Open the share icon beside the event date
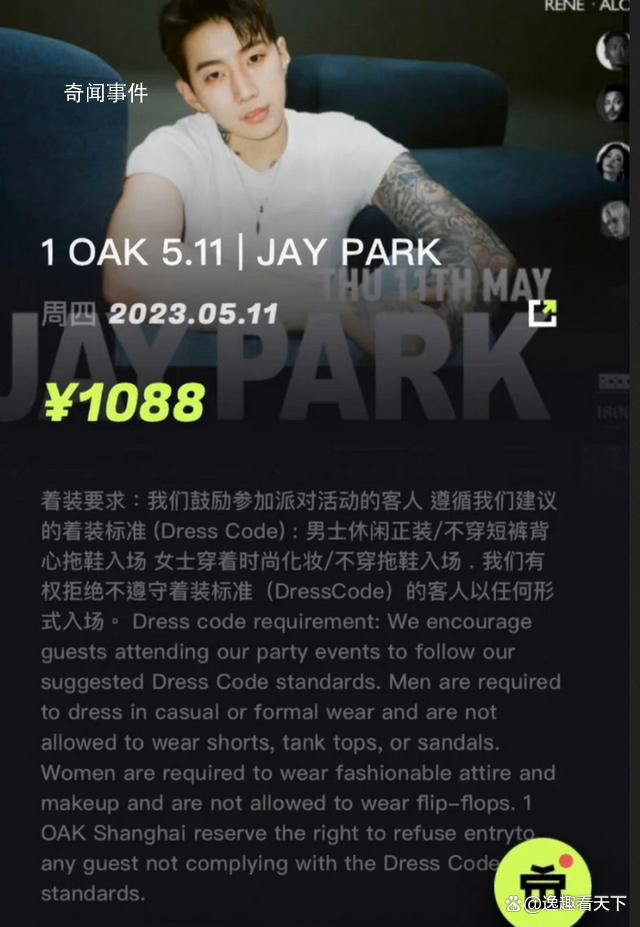This screenshot has height=927, width=640. (543, 313)
